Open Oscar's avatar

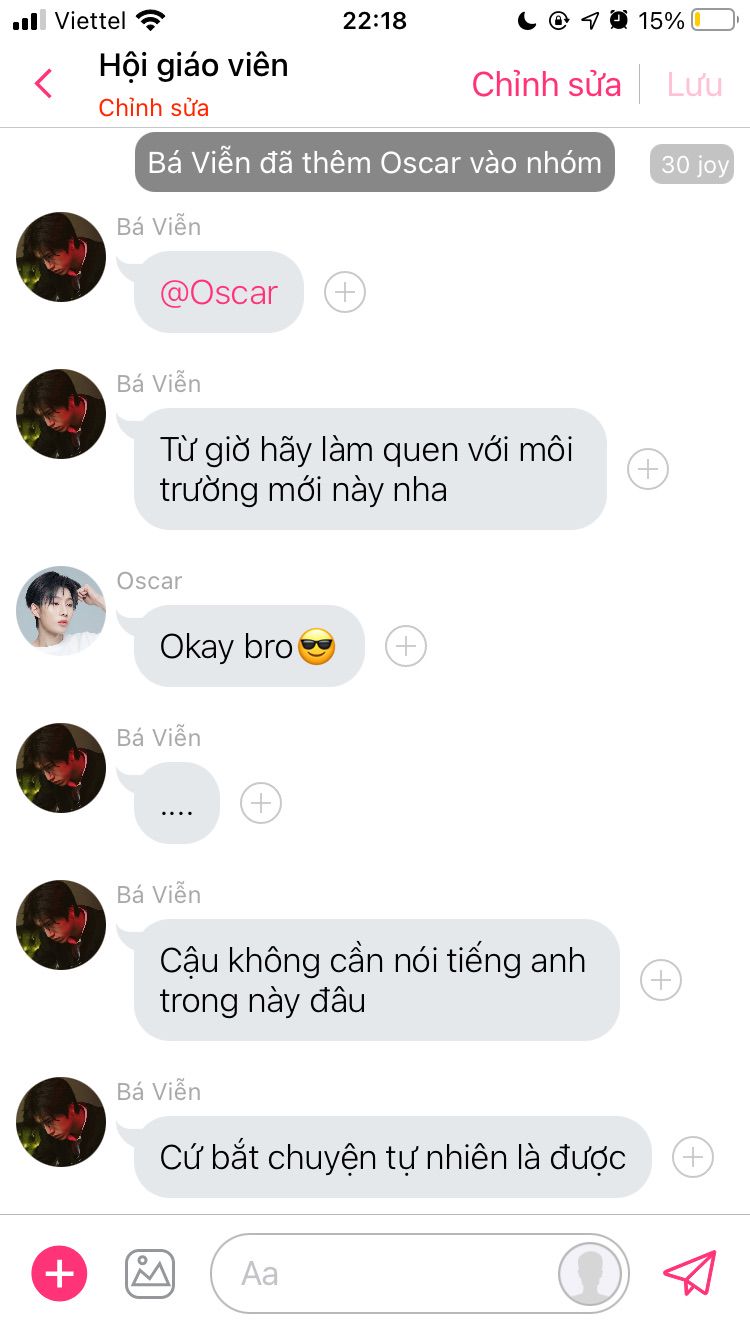point(61,610)
